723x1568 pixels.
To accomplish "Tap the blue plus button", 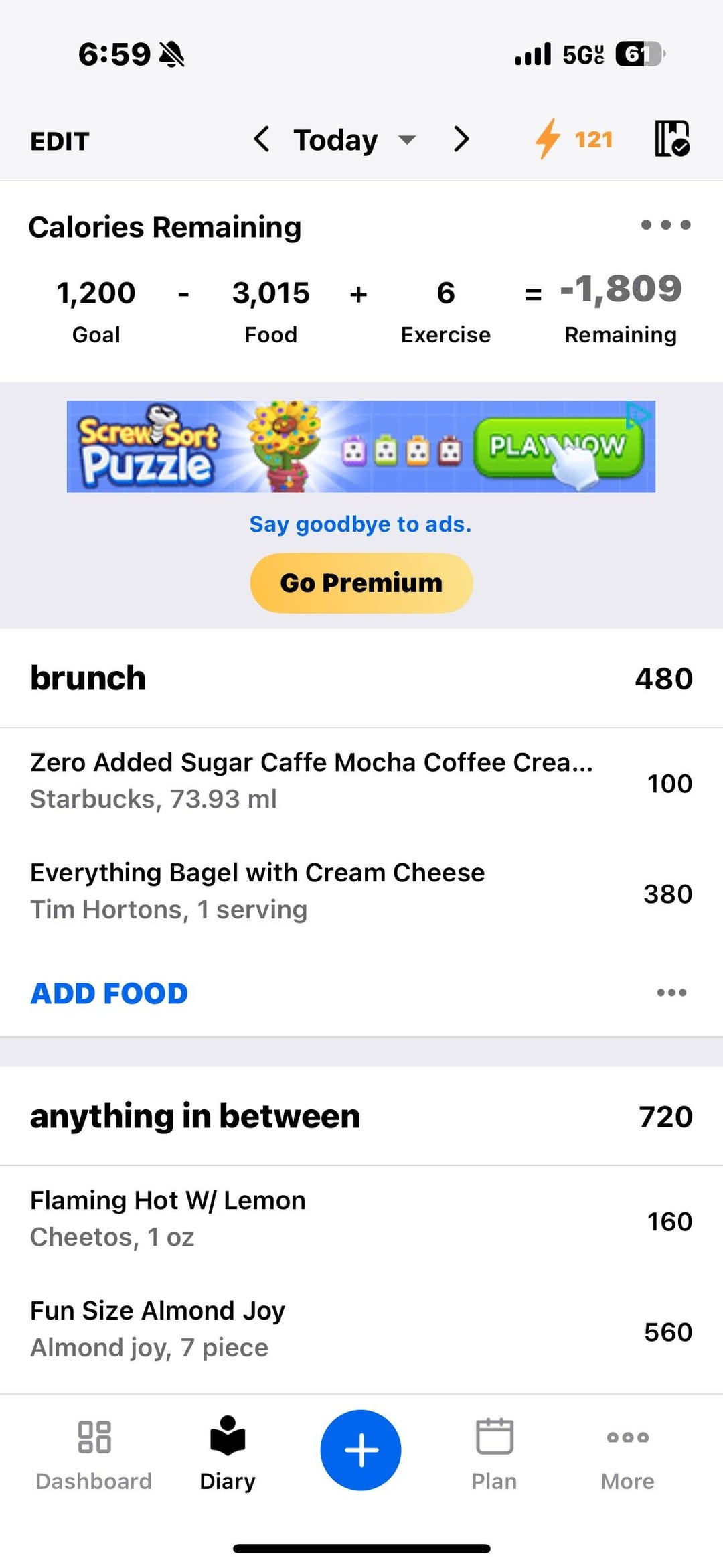I will (361, 1450).
